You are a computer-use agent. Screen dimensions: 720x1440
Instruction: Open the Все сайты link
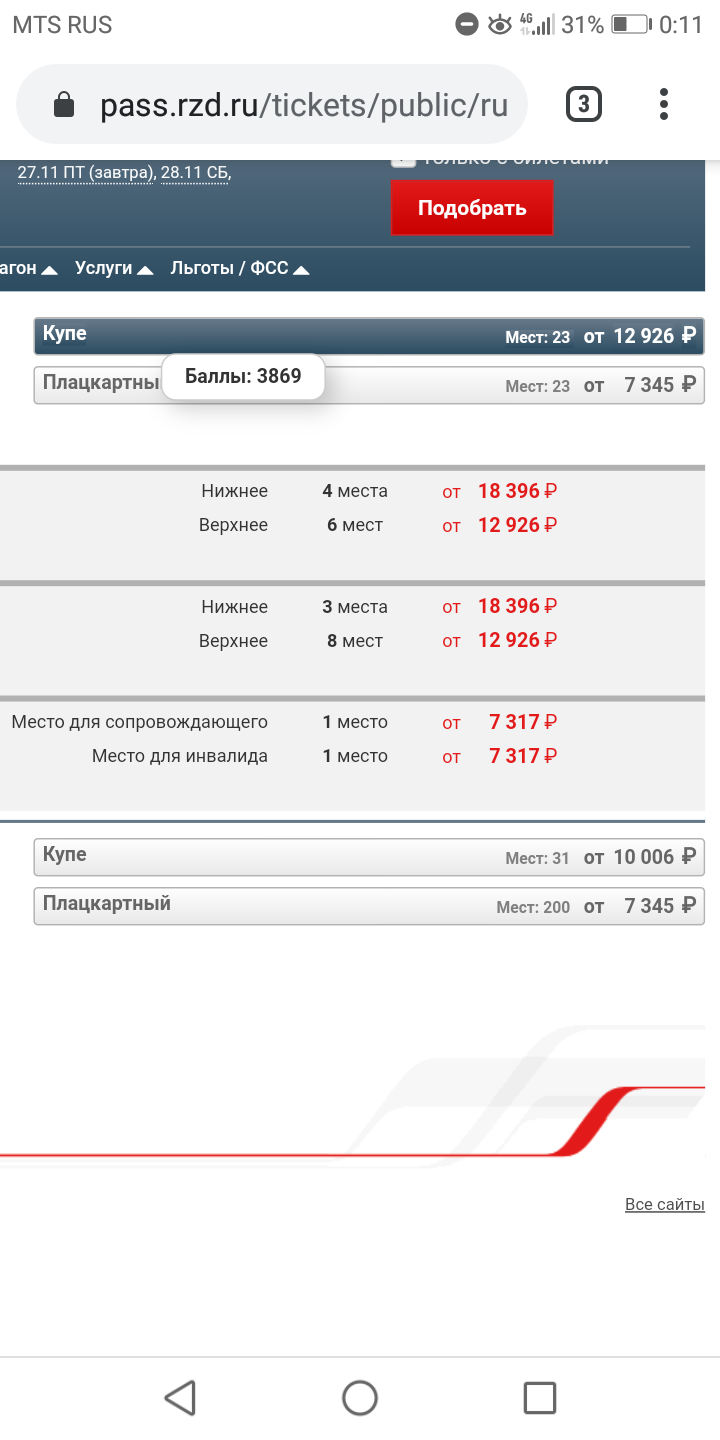tap(664, 1204)
